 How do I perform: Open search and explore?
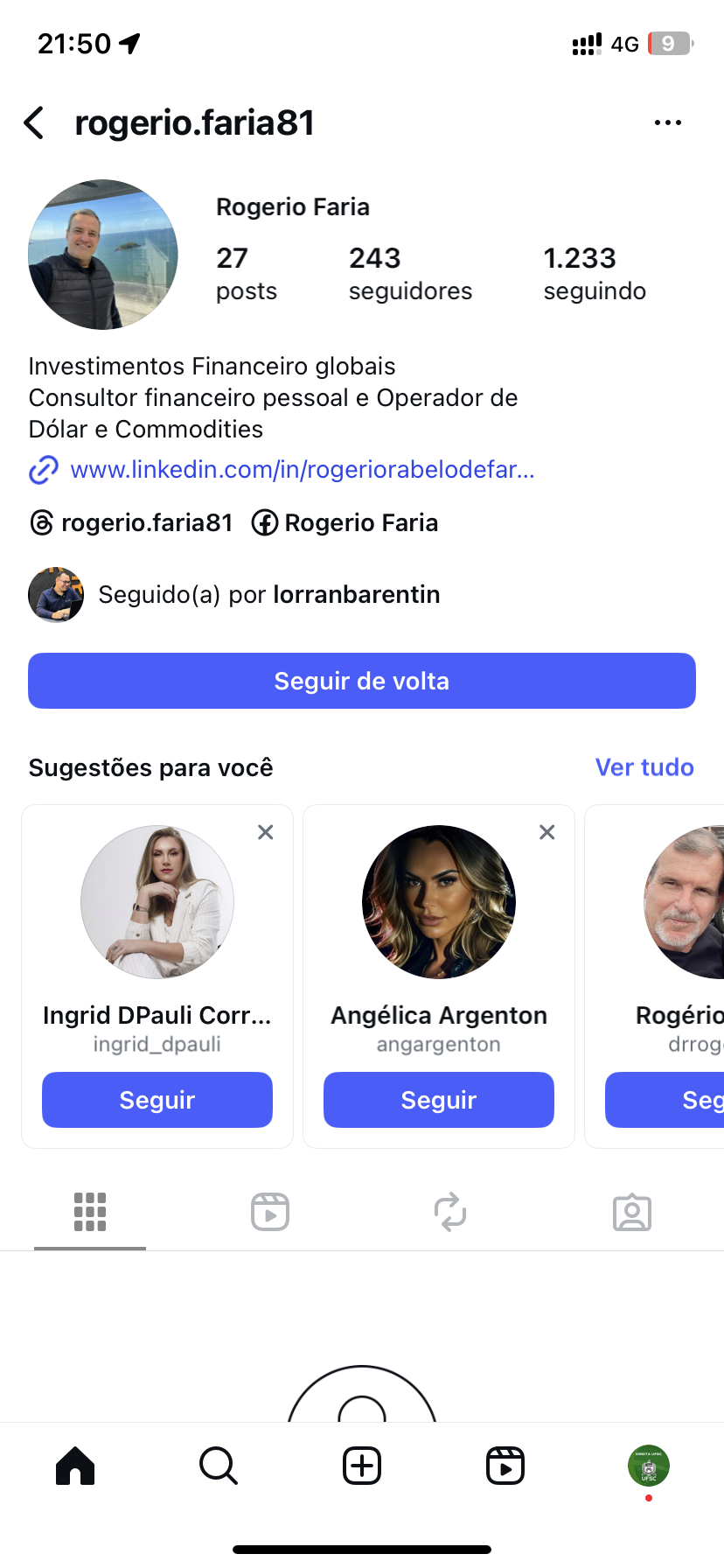click(x=219, y=1466)
